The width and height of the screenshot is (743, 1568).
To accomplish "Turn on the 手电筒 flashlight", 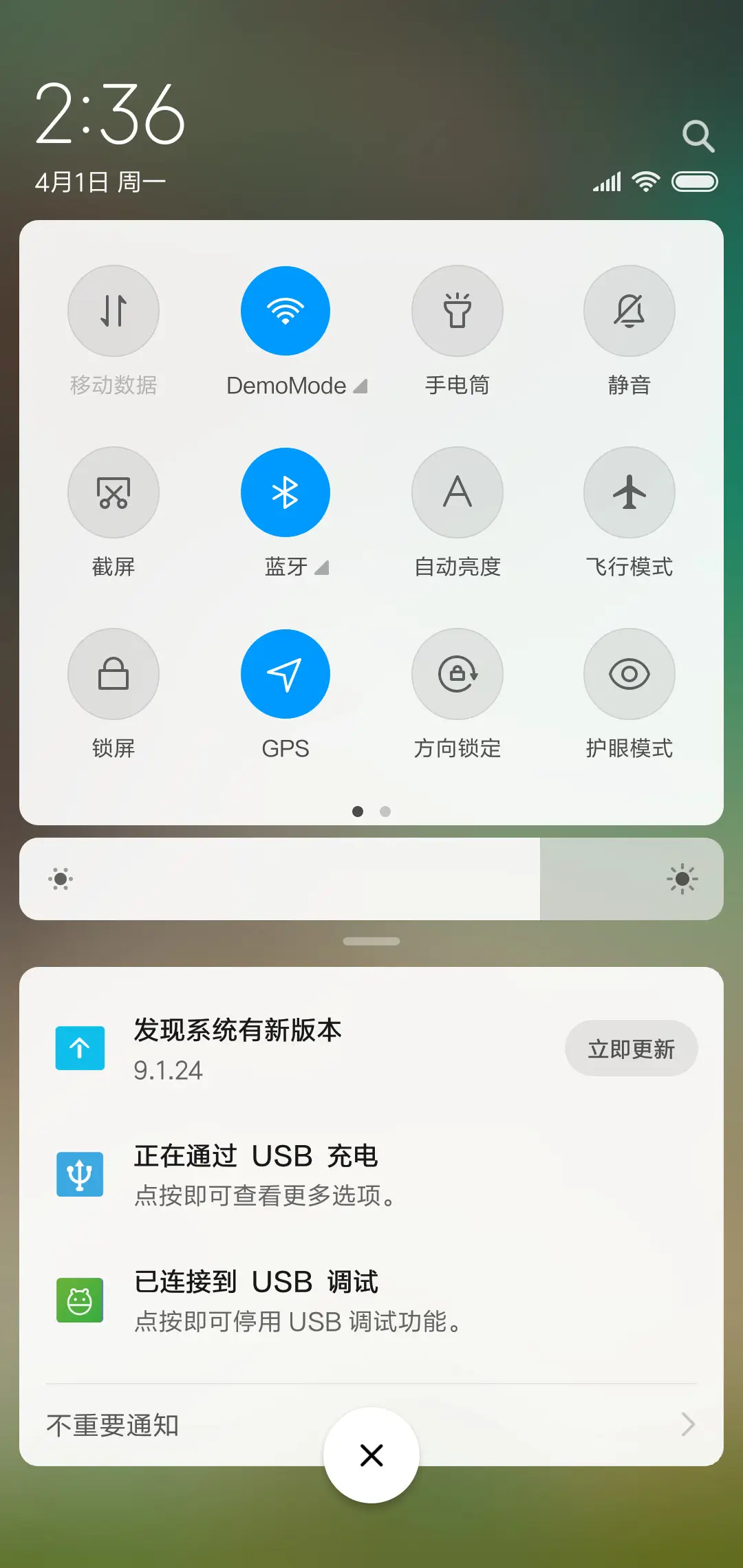I will [457, 311].
